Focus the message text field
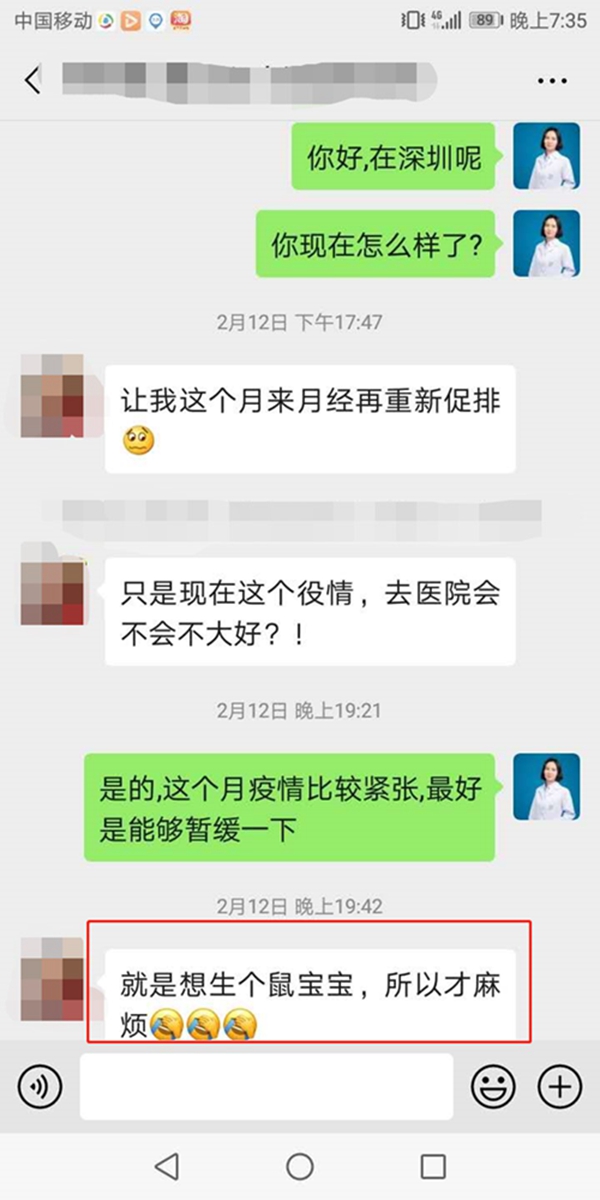Screen dimensions: 600x1200 coord(266,1086)
